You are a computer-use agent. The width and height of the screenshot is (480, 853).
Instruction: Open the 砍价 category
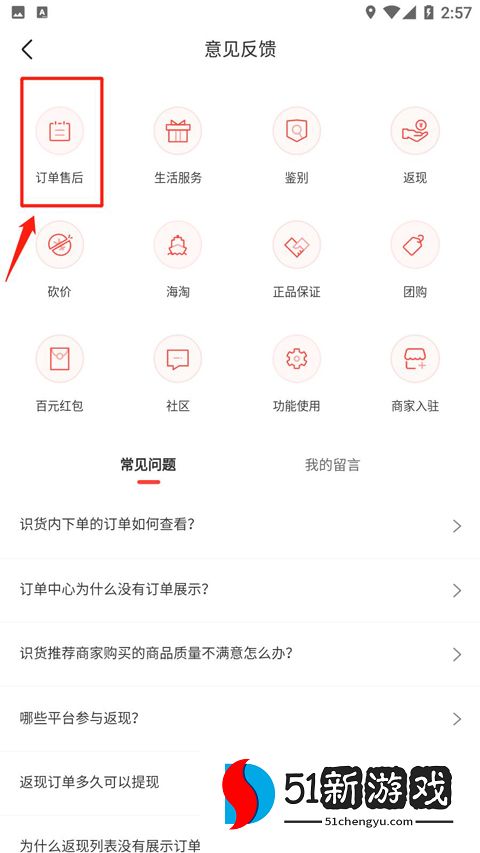[60, 260]
